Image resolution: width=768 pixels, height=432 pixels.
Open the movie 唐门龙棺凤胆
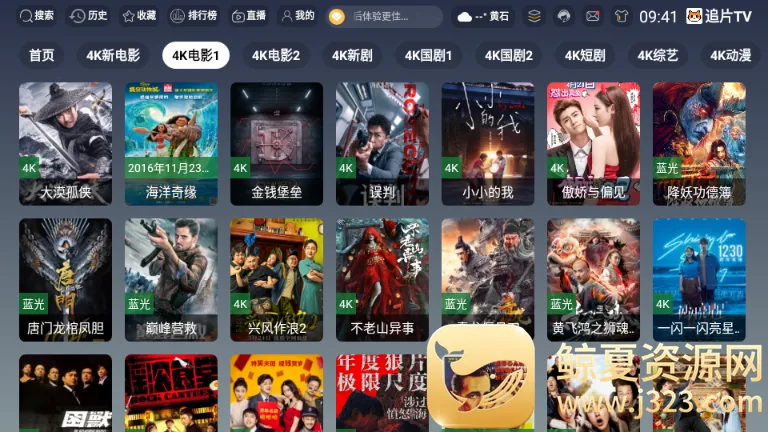coord(65,280)
